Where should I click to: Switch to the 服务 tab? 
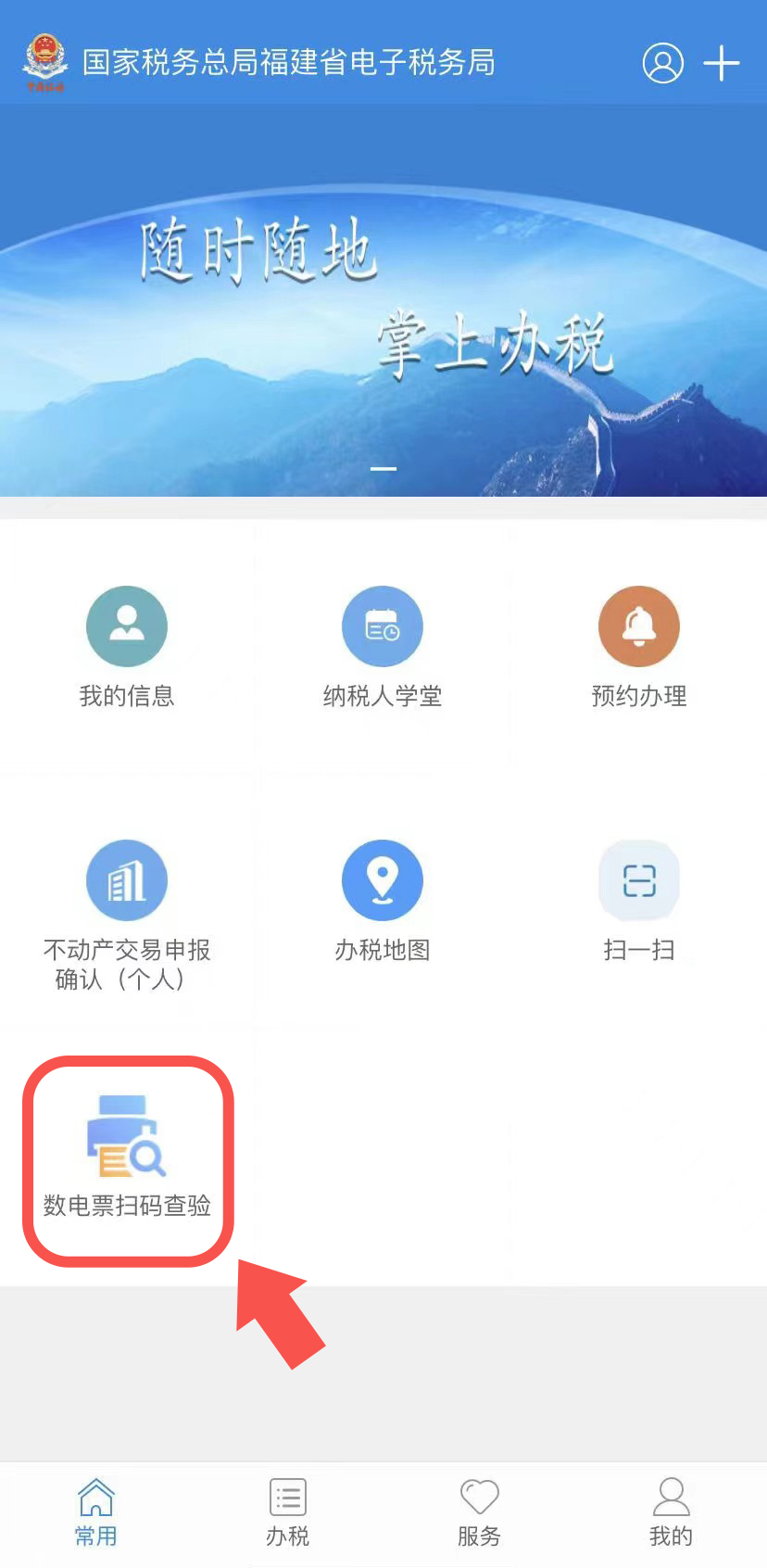click(479, 1512)
